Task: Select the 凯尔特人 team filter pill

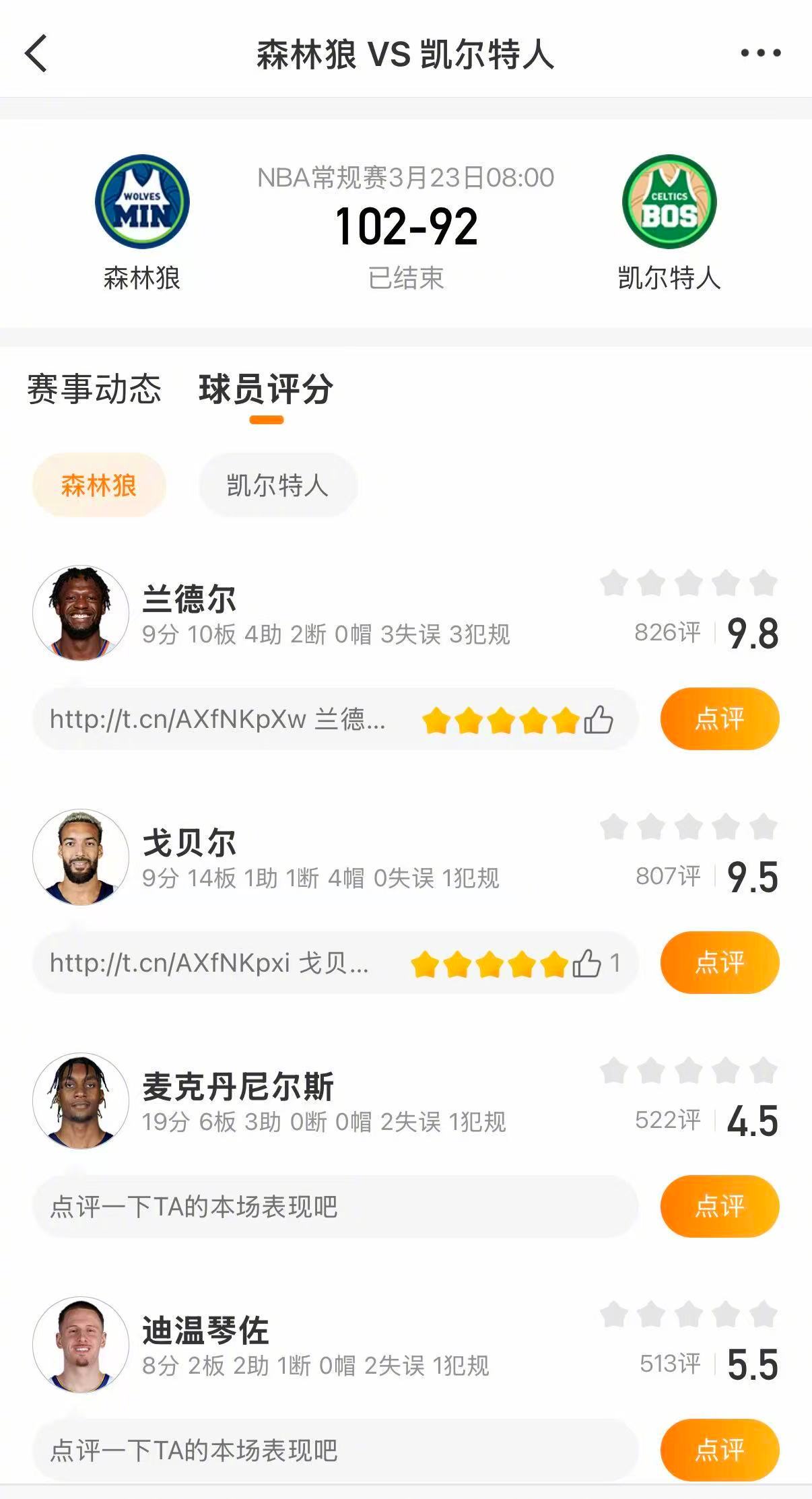Action: point(277,484)
